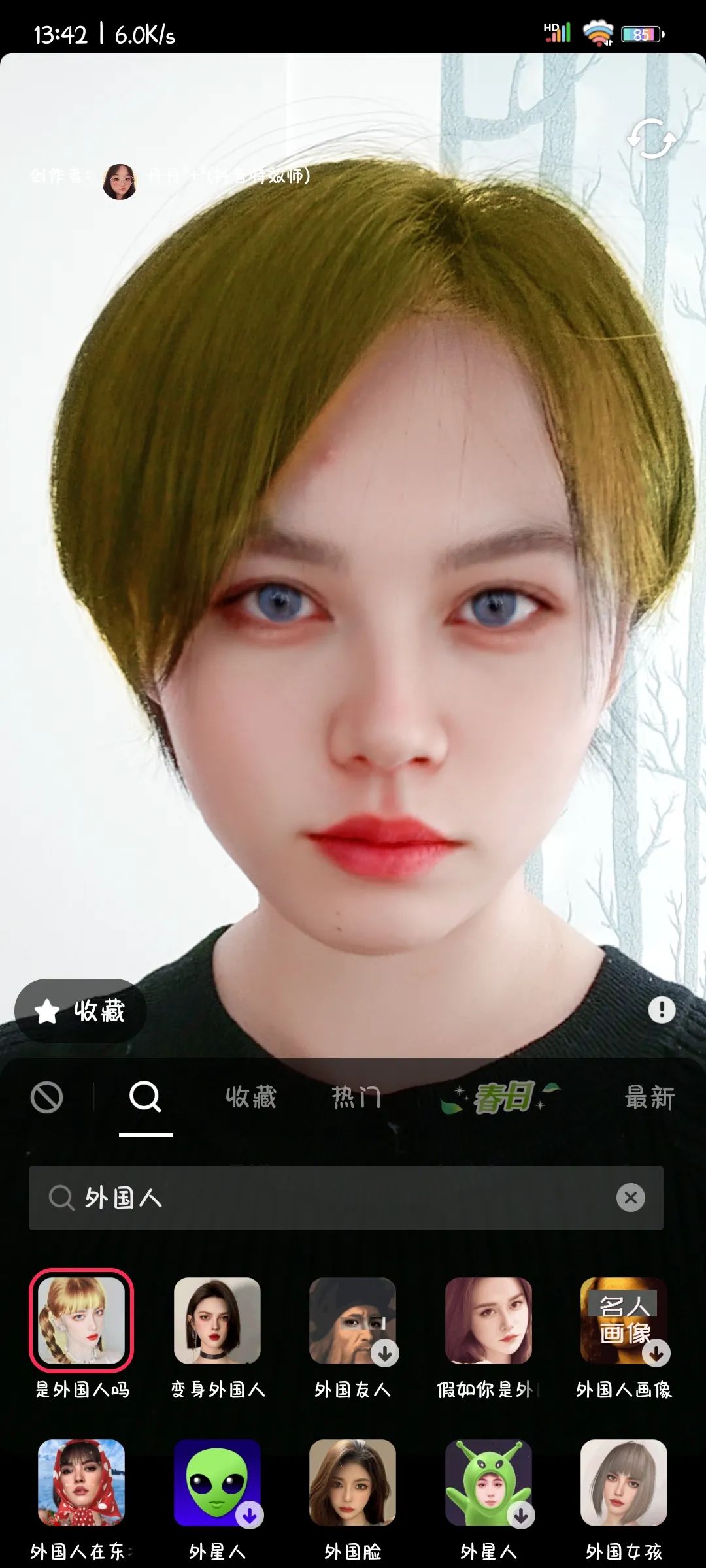Image resolution: width=706 pixels, height=1568 pixels.
Task: Tap the 收藏 star button to favorite this effect
Action: pos(80,1011)
